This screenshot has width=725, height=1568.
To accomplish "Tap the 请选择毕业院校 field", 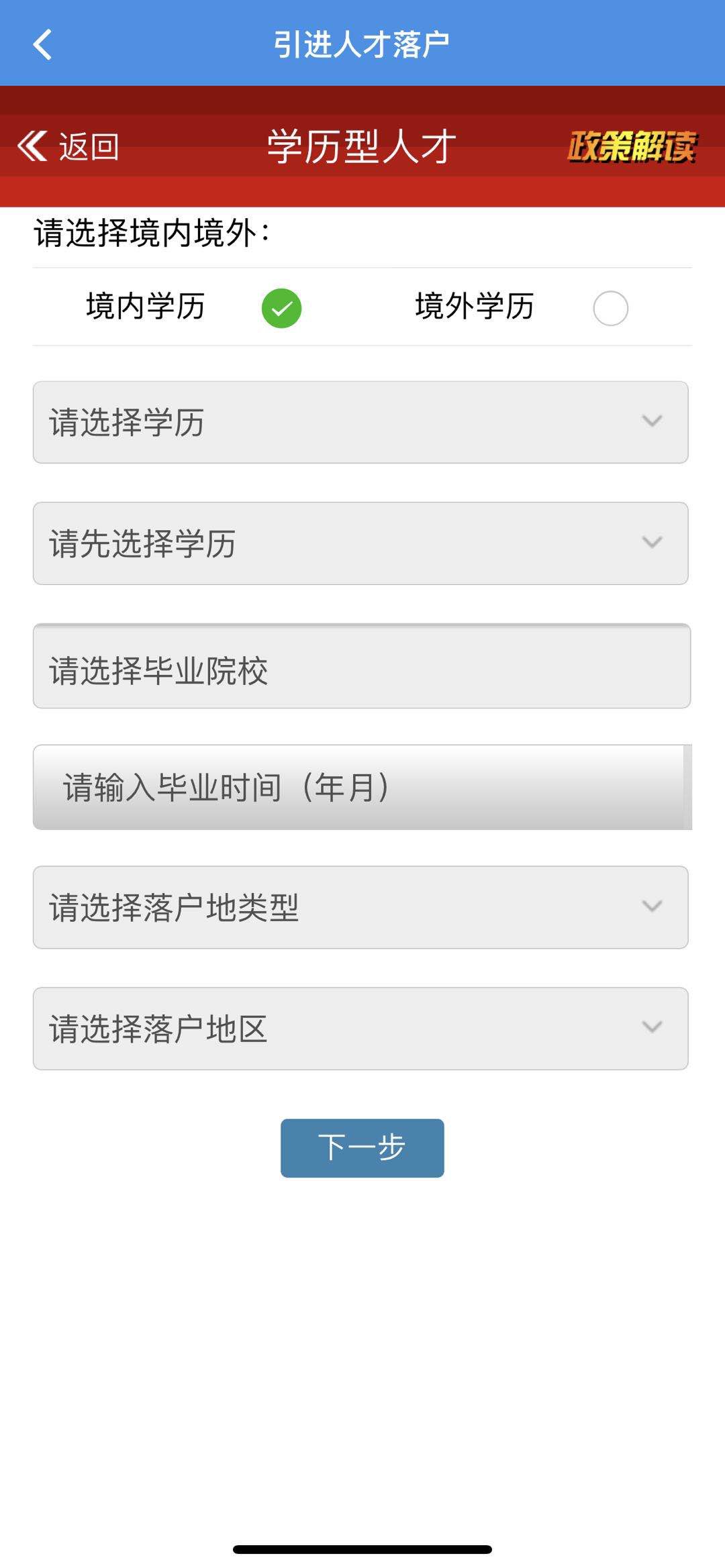I will [360, 666].
